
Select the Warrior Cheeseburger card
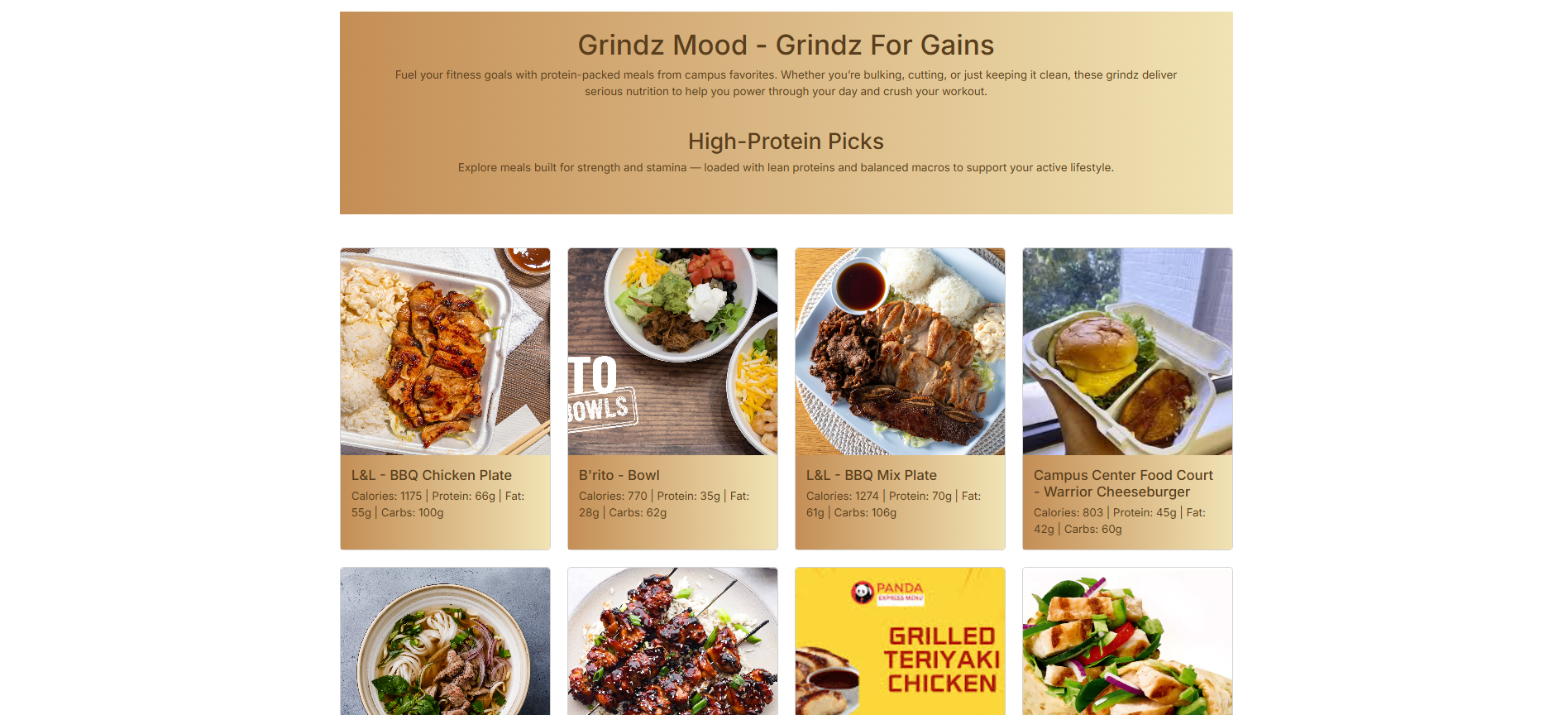pos(1127,397)
